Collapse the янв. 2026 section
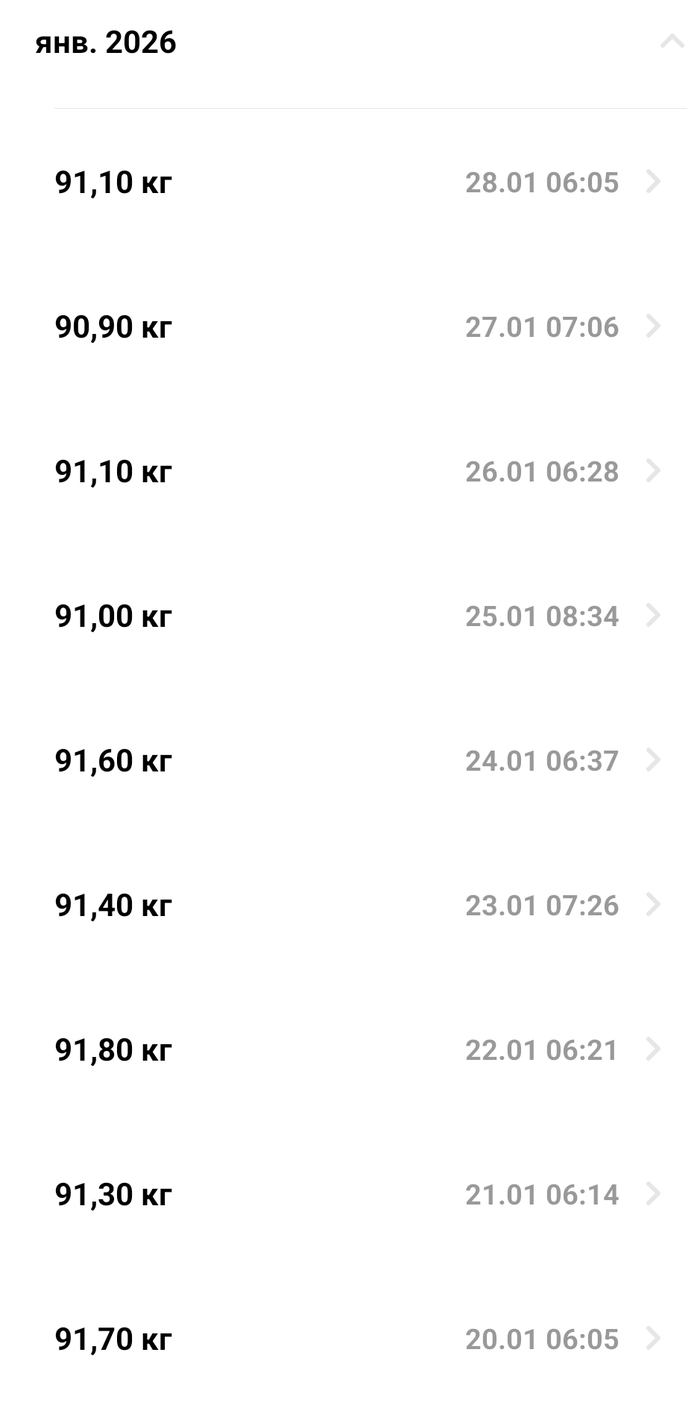This screenshot has width=700, height=1408. (x=671, y=43)
